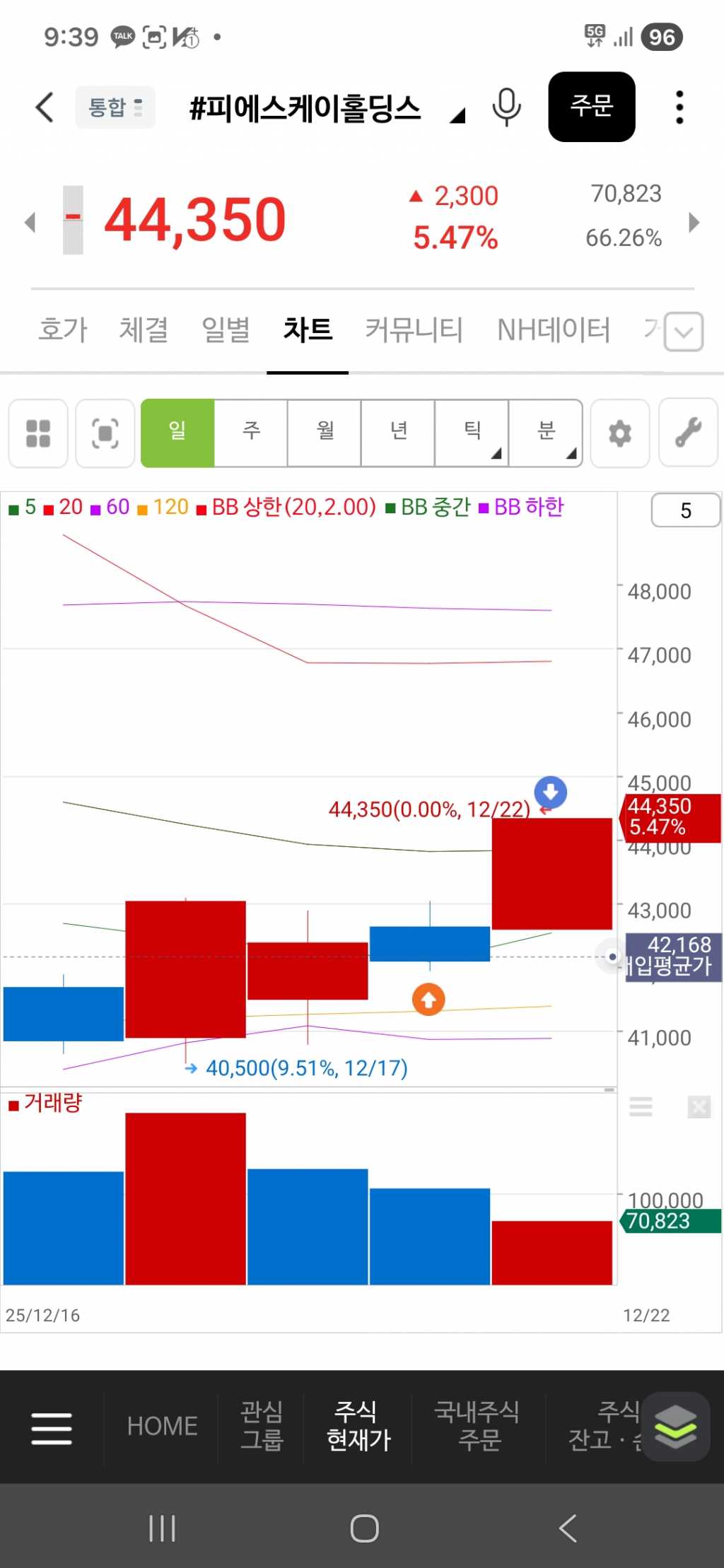This screenshot has width=724, height=1568.
Task: Open 국내주식 주문 in bottom navigation
Action: [x=479, y=1426]
